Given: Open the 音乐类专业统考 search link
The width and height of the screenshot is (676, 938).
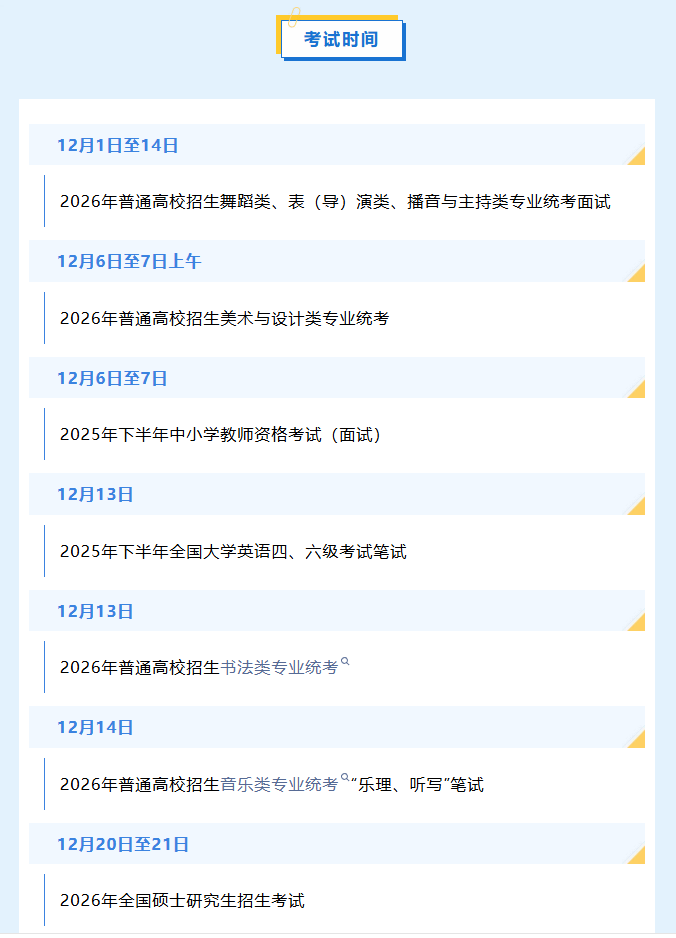Looking at the screenshot, I should point(279,784).
